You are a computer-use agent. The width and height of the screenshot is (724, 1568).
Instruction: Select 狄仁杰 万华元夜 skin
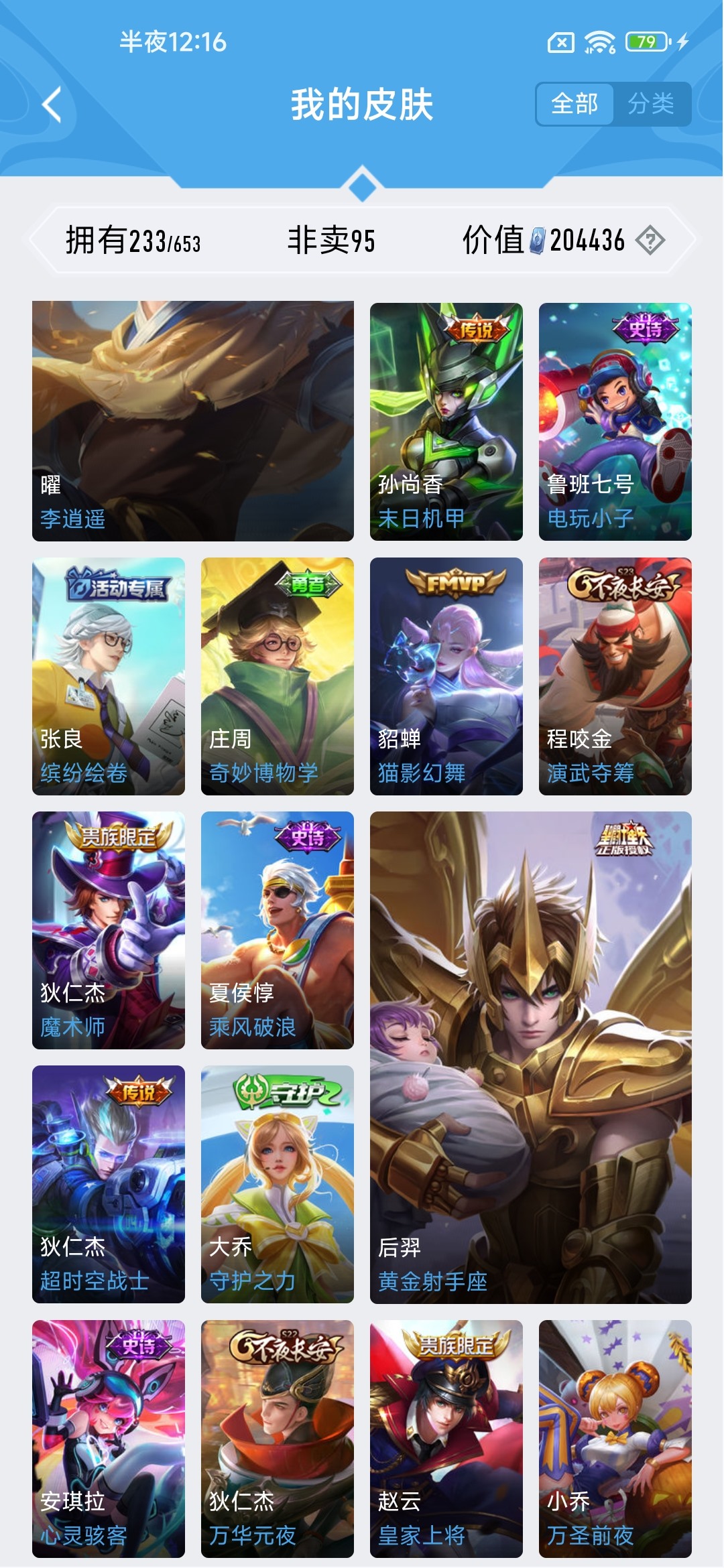tap(277, 1438)
